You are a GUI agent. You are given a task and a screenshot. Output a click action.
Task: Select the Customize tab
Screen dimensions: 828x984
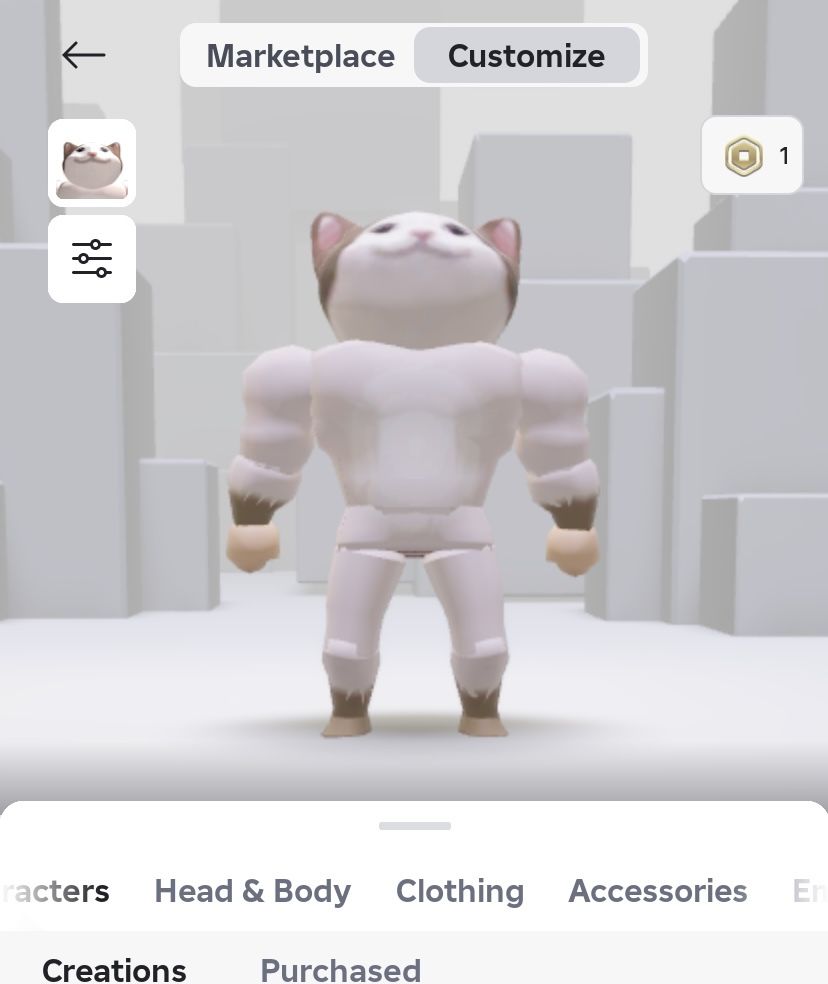526,56
